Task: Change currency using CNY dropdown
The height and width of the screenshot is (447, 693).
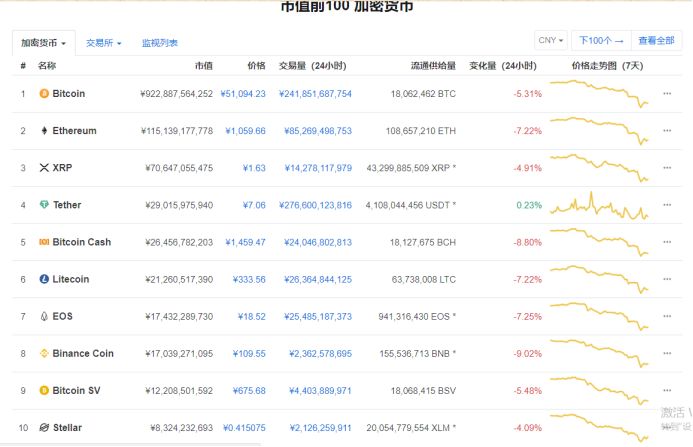Action: pyautogui.click(x=551, y=41)
